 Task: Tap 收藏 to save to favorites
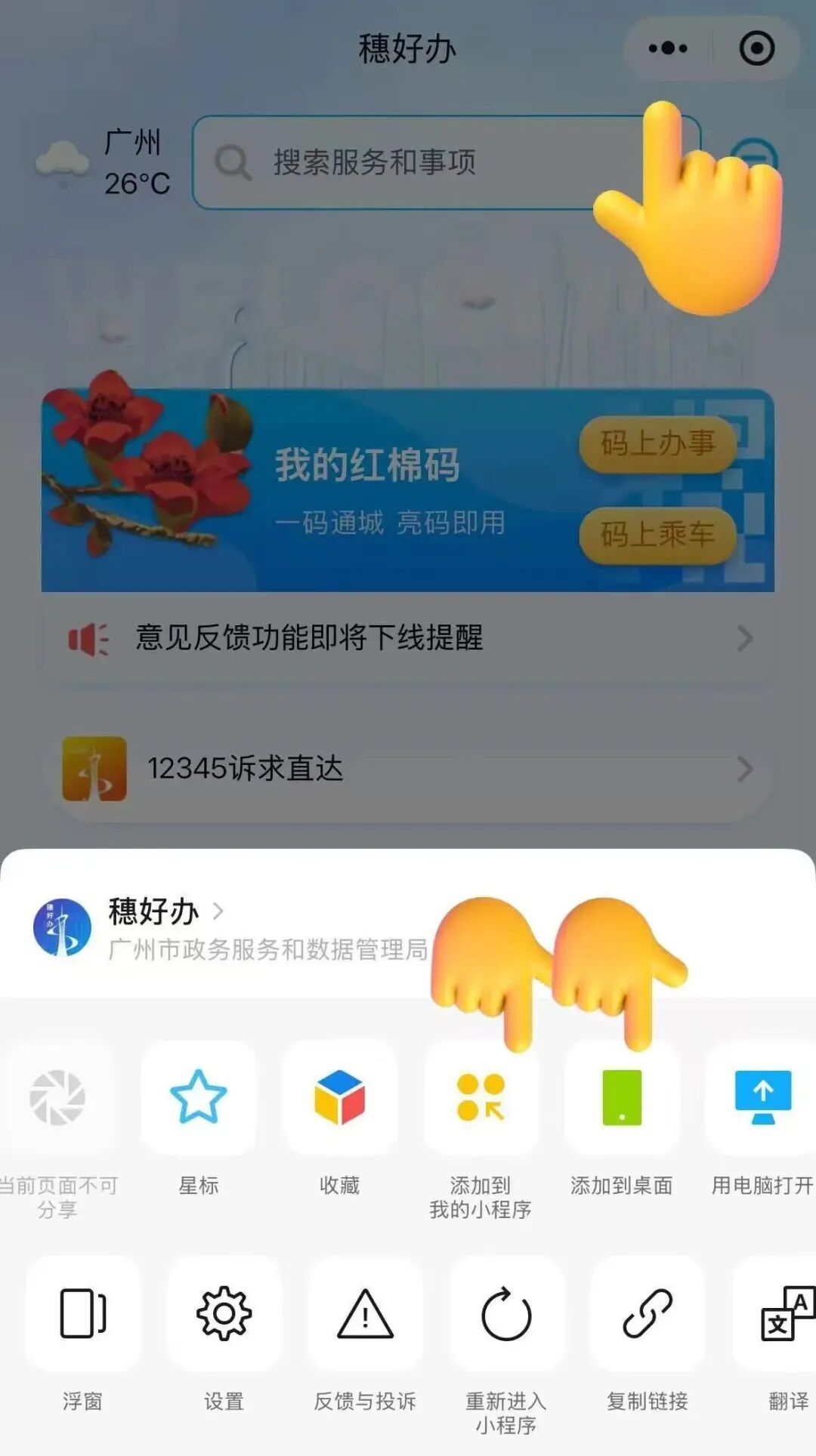pyautogui.click(x=339, y=1099)
